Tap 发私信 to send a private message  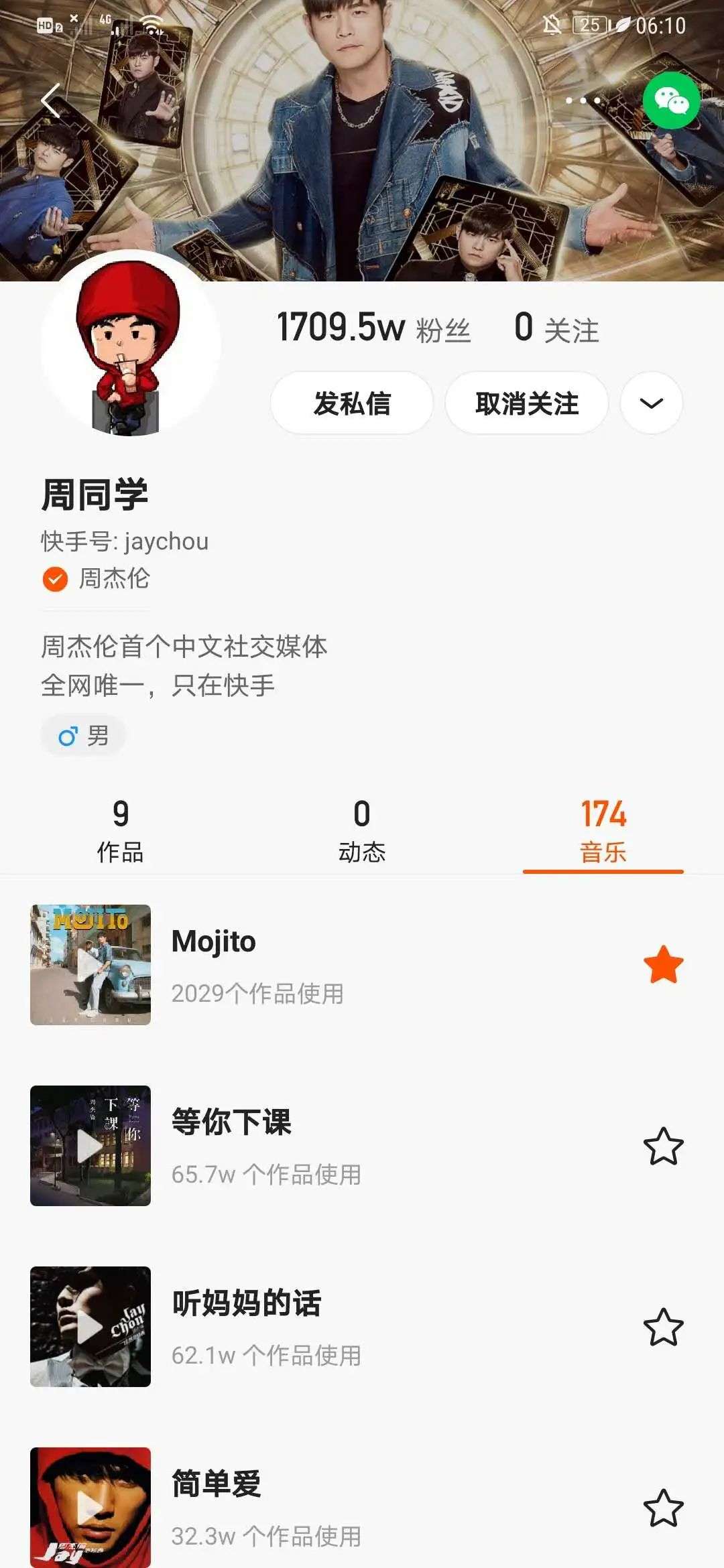[352, 403]
